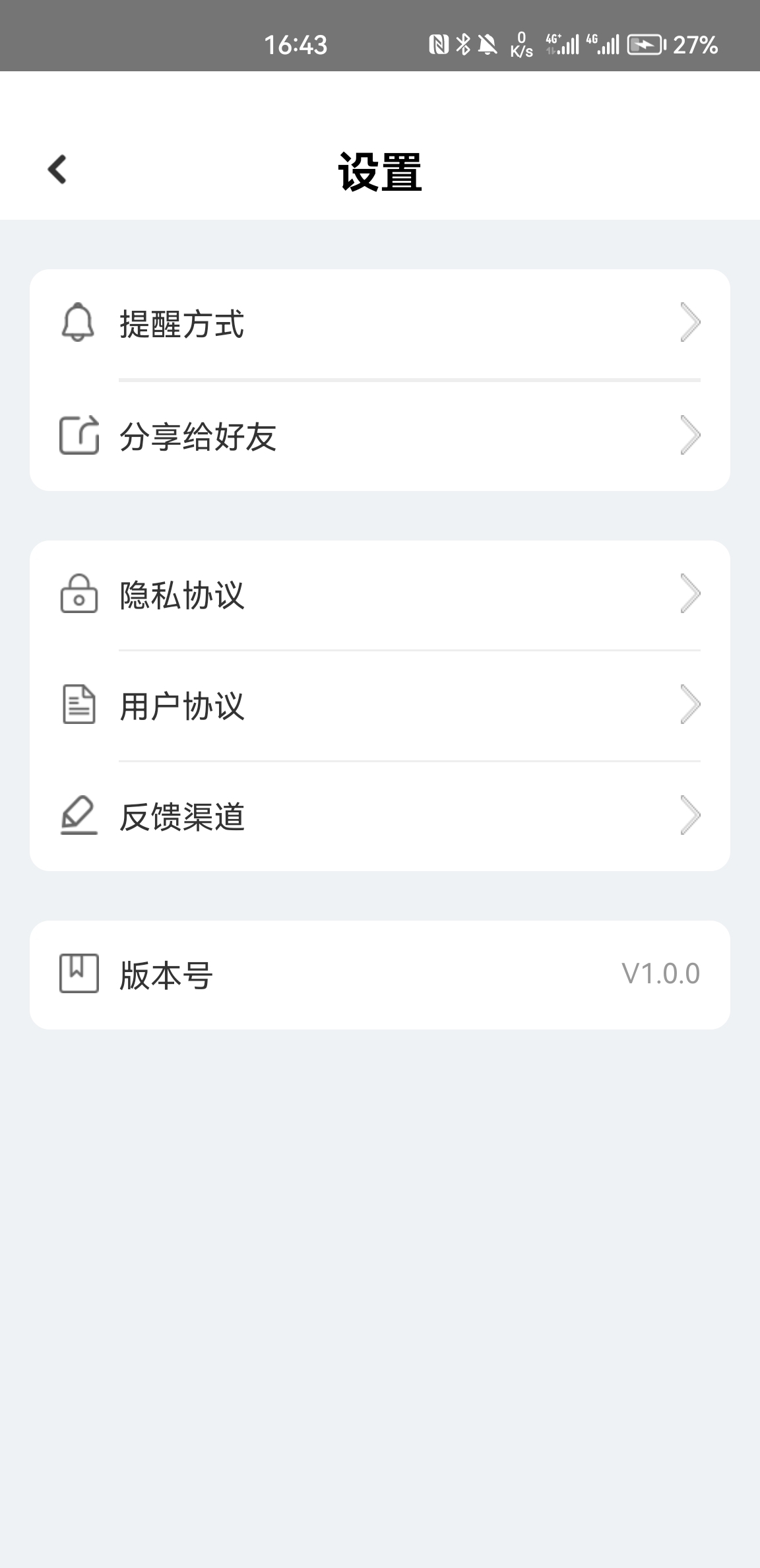Click the 设置 page title
The height and width of the screenshot is (1568, 760).
point(380,170)
